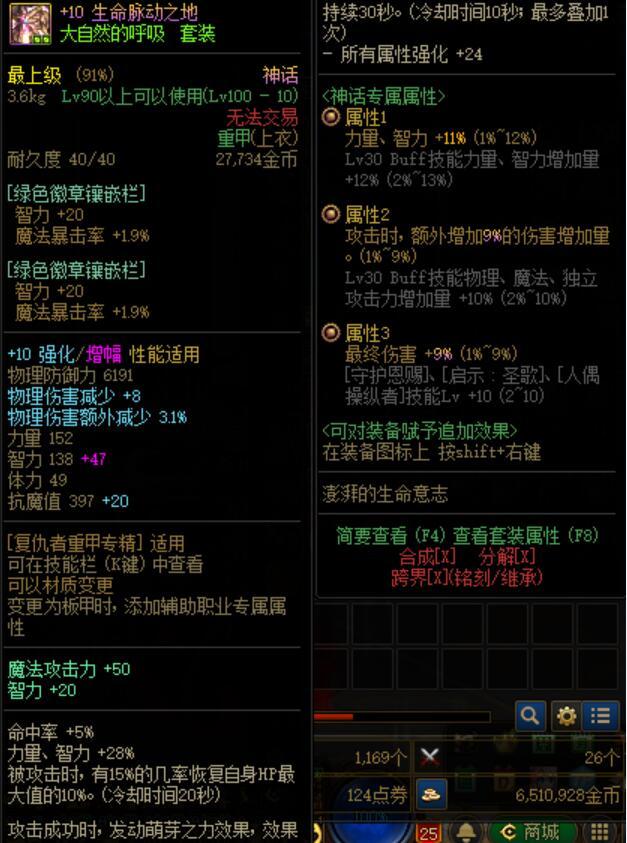
Task: Open the notification bell in bottom bar
Action: 466,832
